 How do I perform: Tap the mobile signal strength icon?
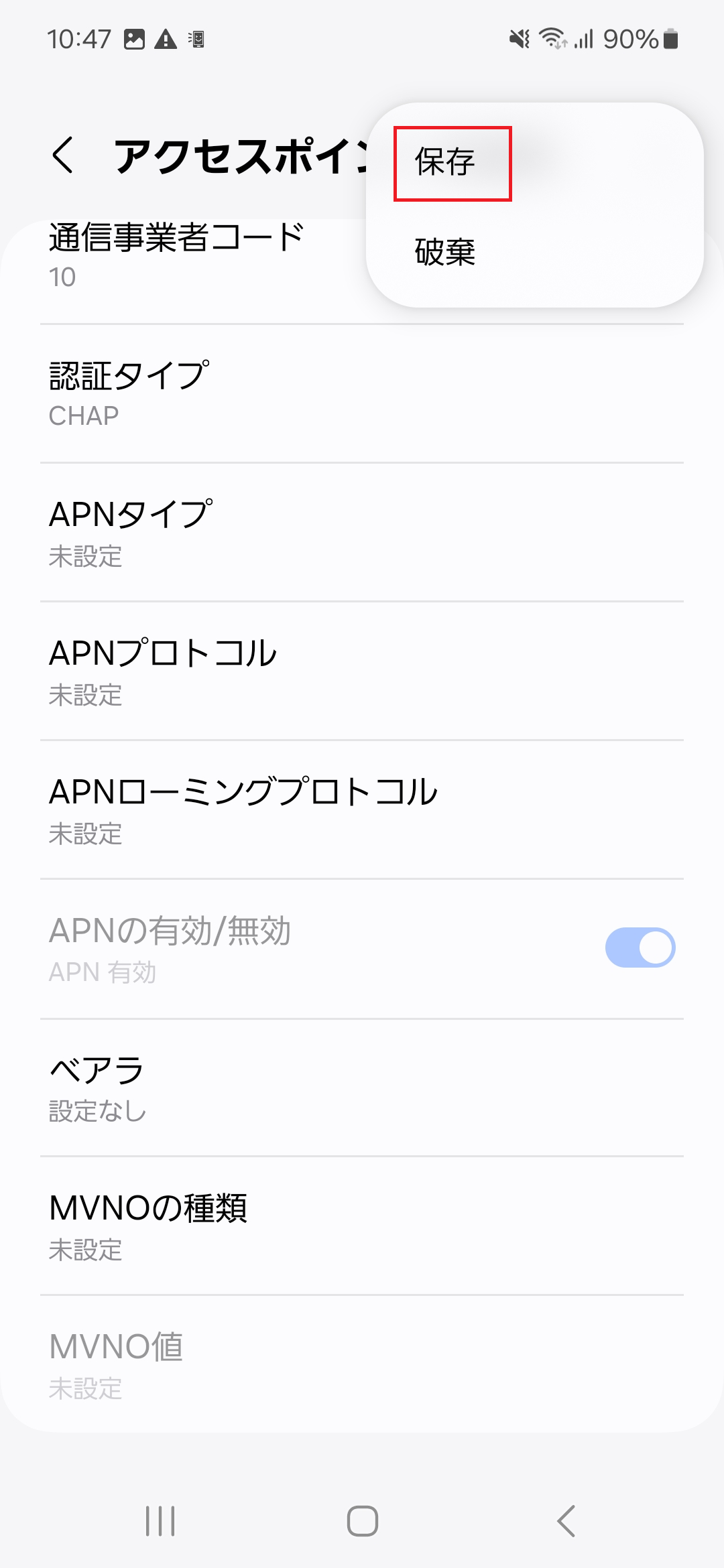[585, 40]
